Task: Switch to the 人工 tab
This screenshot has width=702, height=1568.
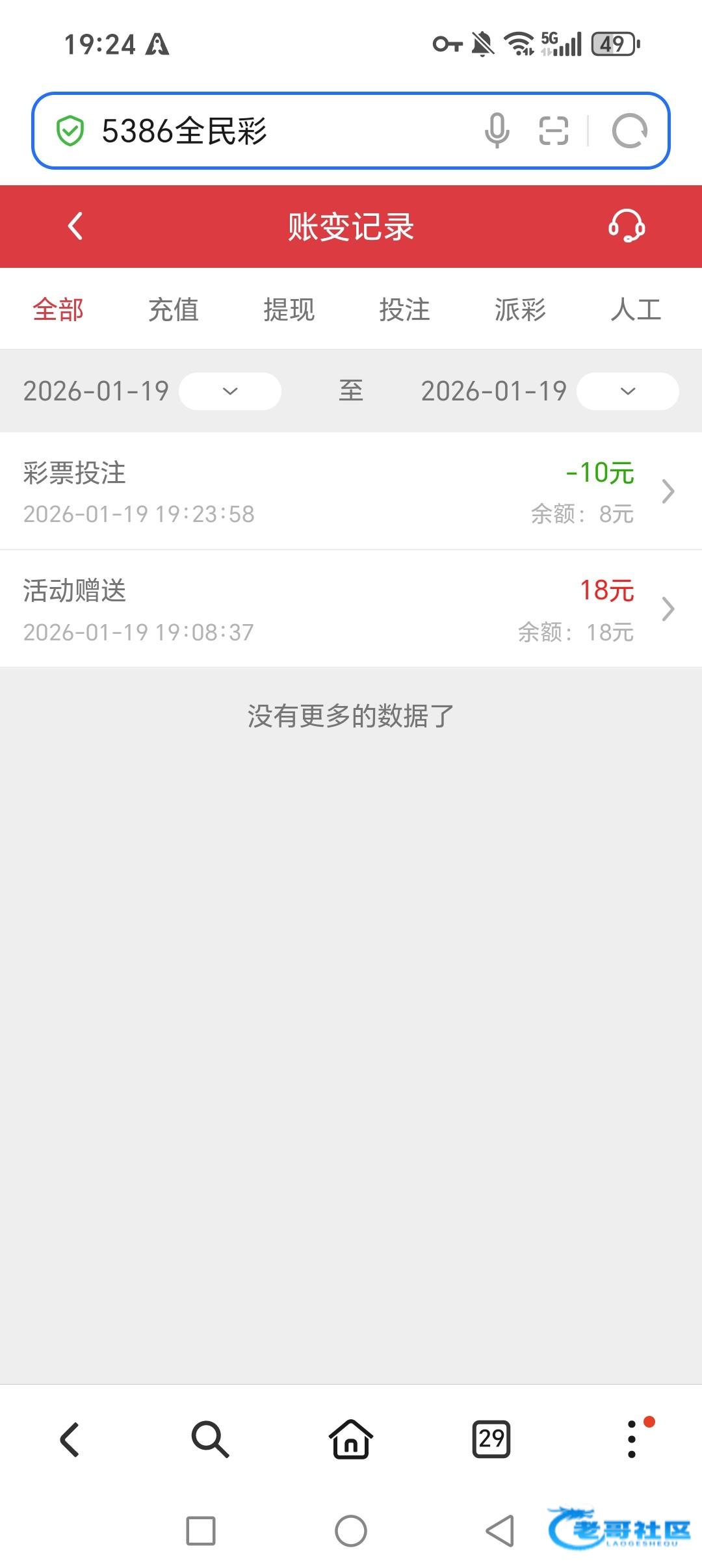Action: (x=635, y=309)
